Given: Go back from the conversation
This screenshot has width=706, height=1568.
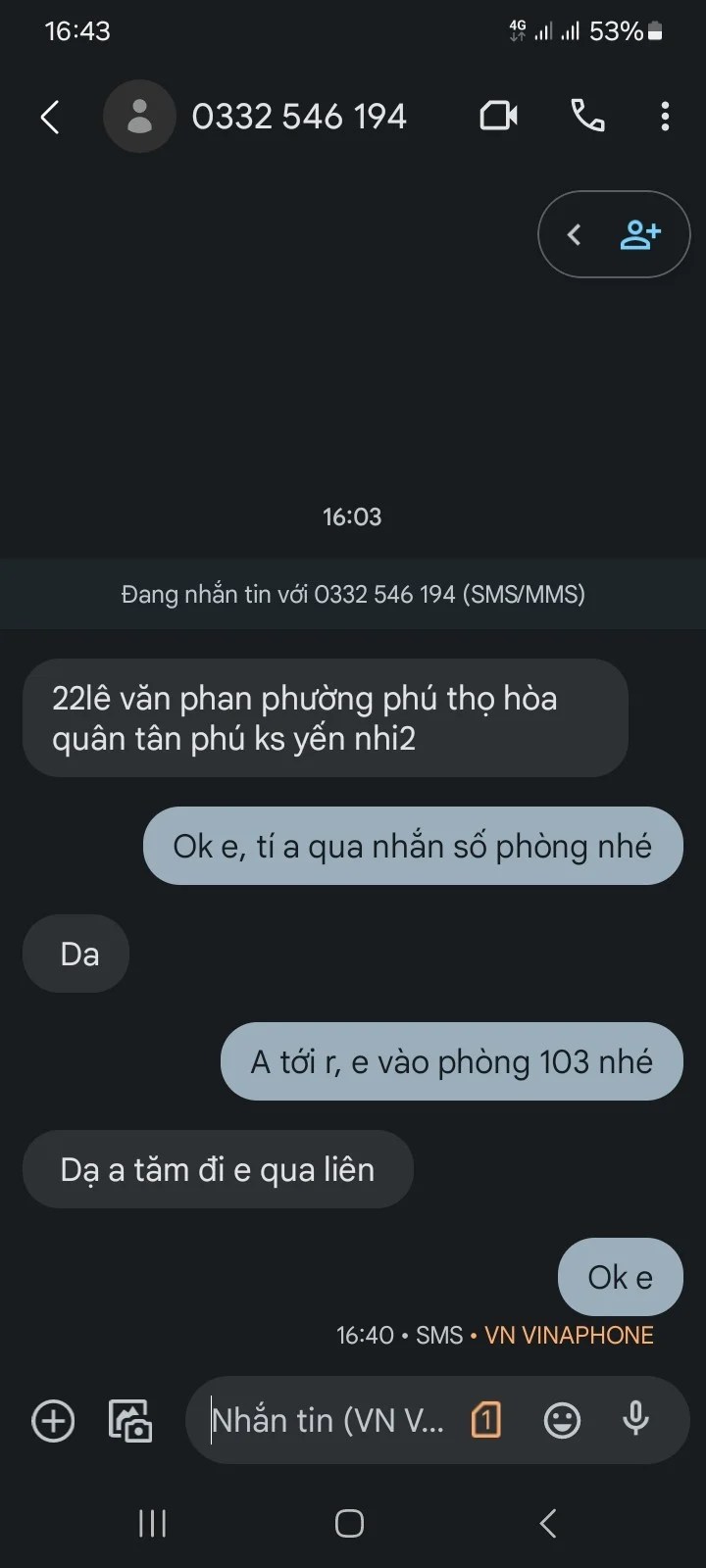Looking at the screenshot, I should (50, 117).
